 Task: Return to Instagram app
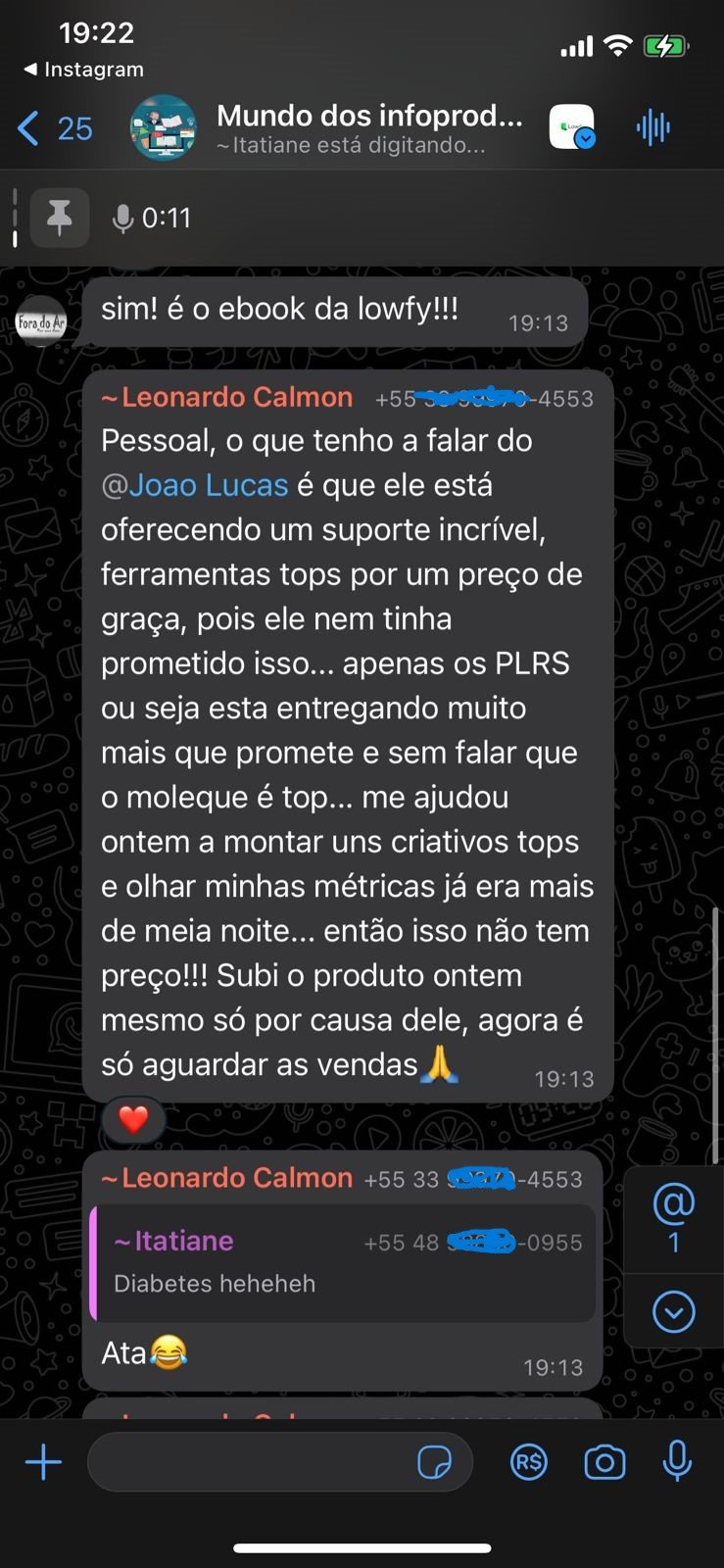[x=83, y=70]
